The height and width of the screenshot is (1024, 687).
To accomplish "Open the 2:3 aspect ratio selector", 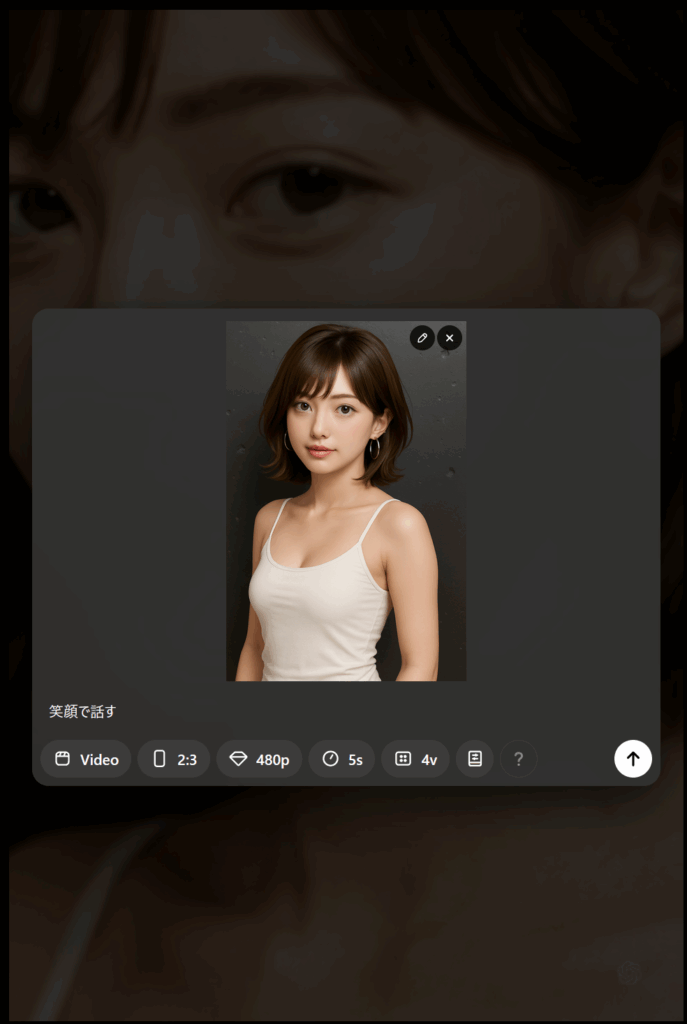I will pos(174,759).
